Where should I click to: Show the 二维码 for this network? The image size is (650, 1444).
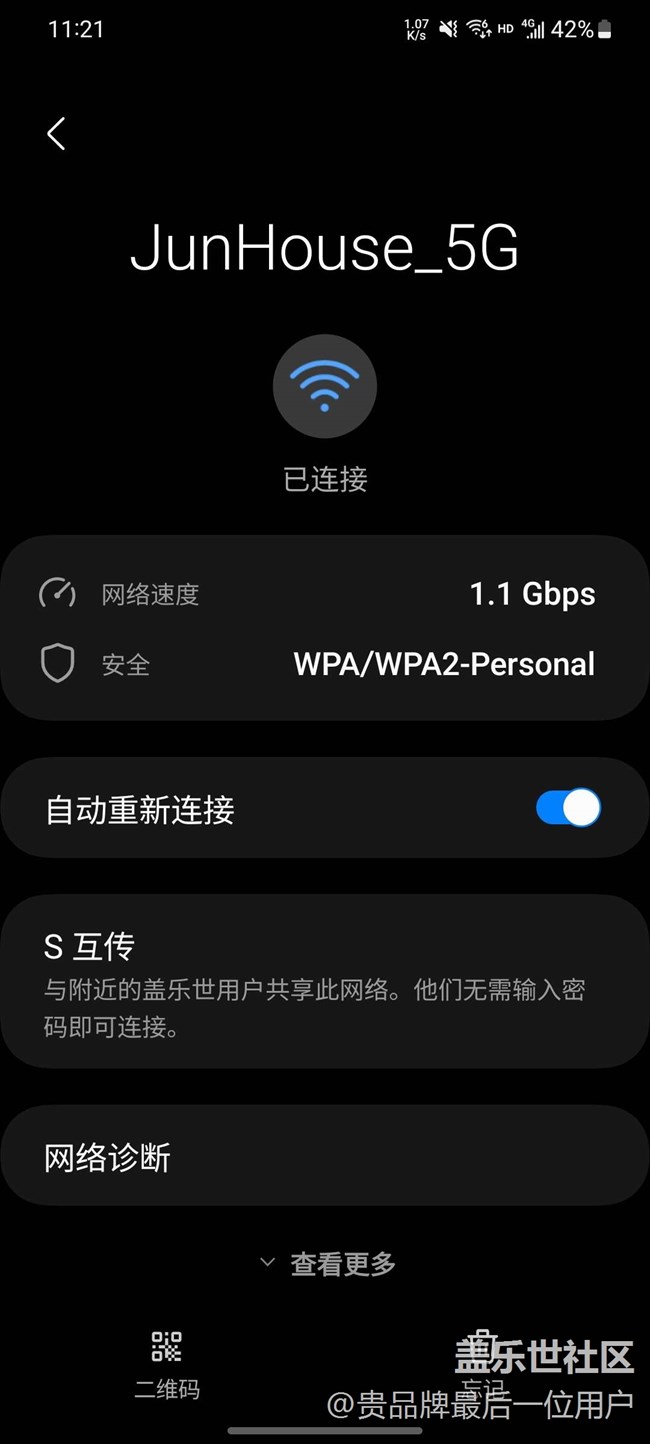(167, 1363)
